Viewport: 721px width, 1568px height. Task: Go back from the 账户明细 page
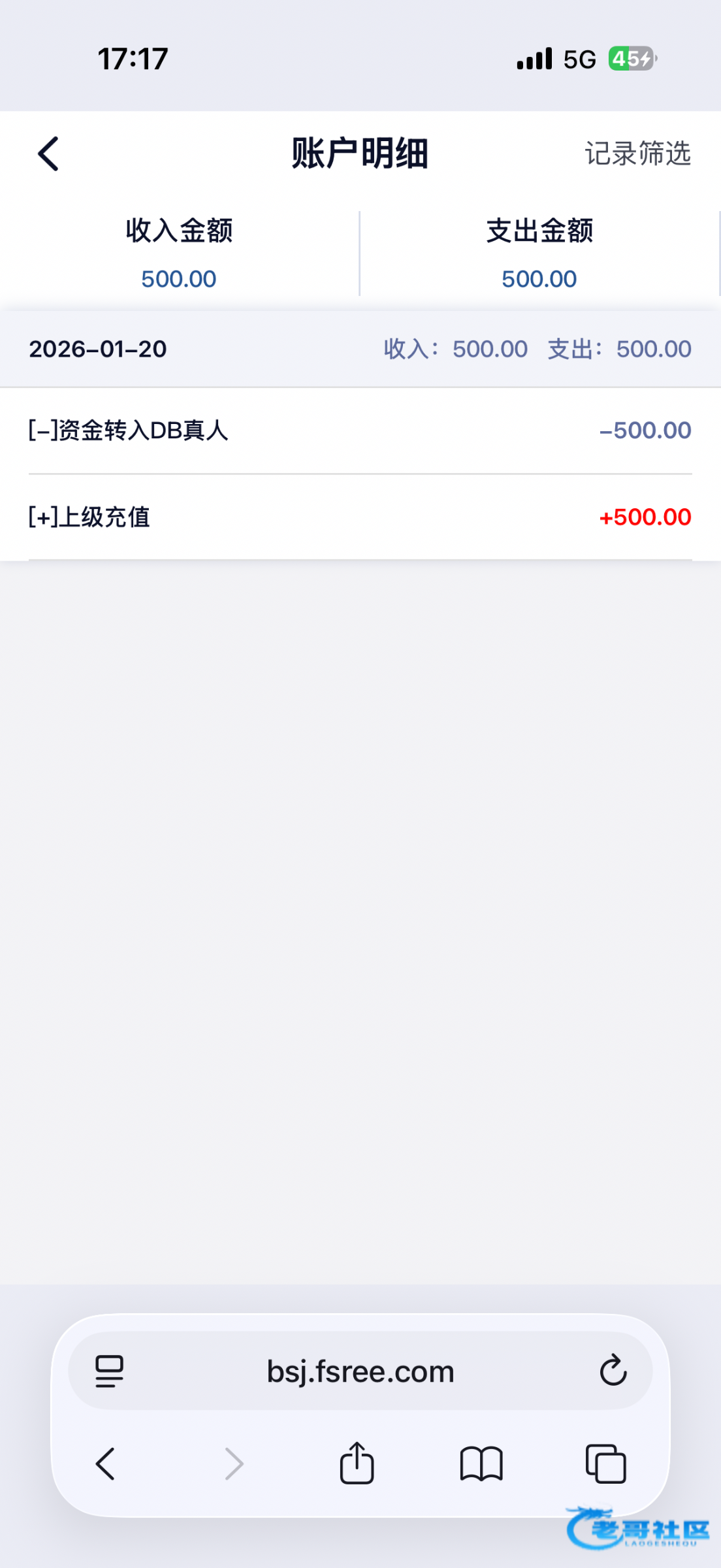tap(48, 154)
